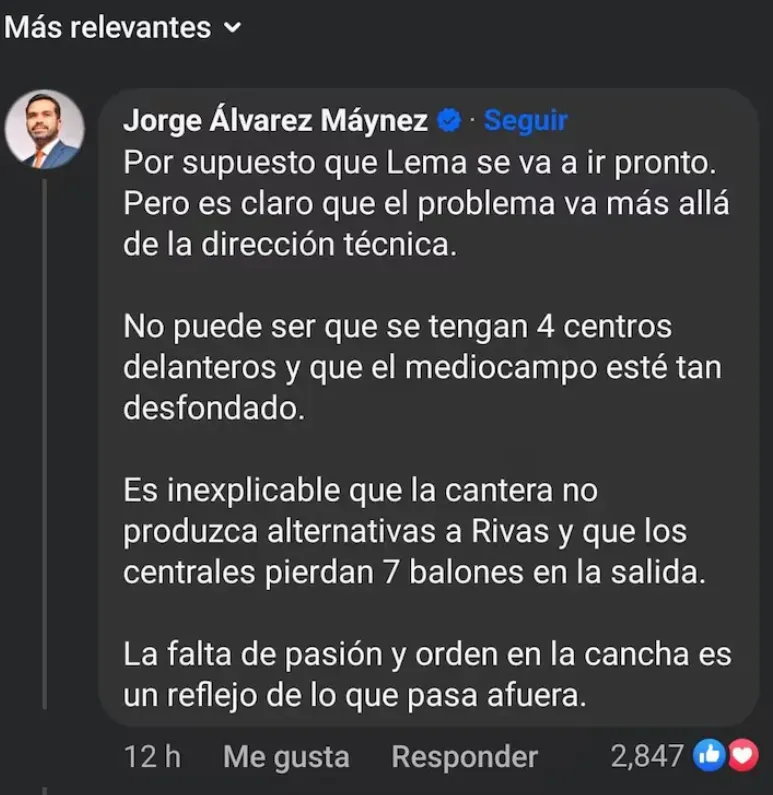Expand options via the downward chevron
Image resolution: width=773 pixels, height=795 pixels.
tap(230, 29)
